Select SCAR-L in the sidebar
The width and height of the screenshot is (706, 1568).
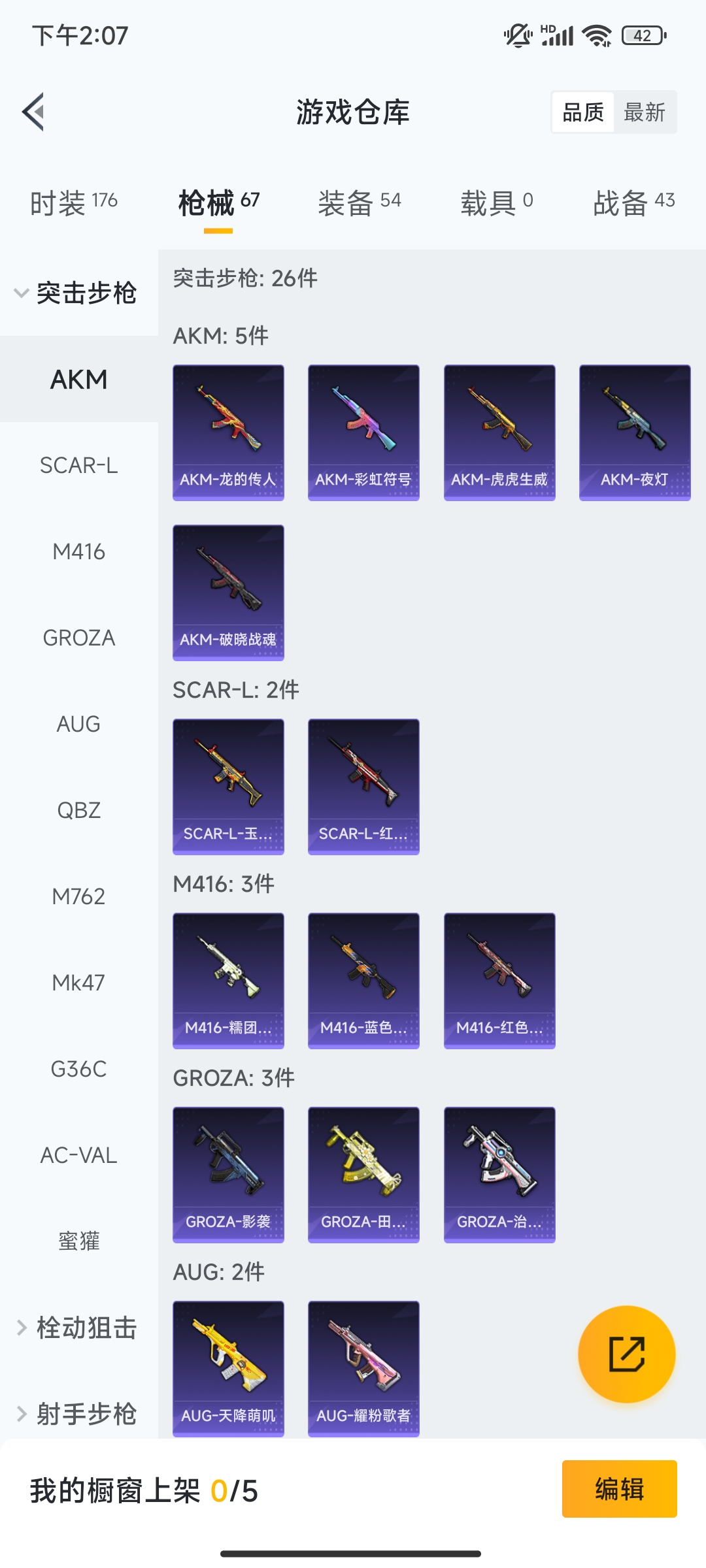78,465
